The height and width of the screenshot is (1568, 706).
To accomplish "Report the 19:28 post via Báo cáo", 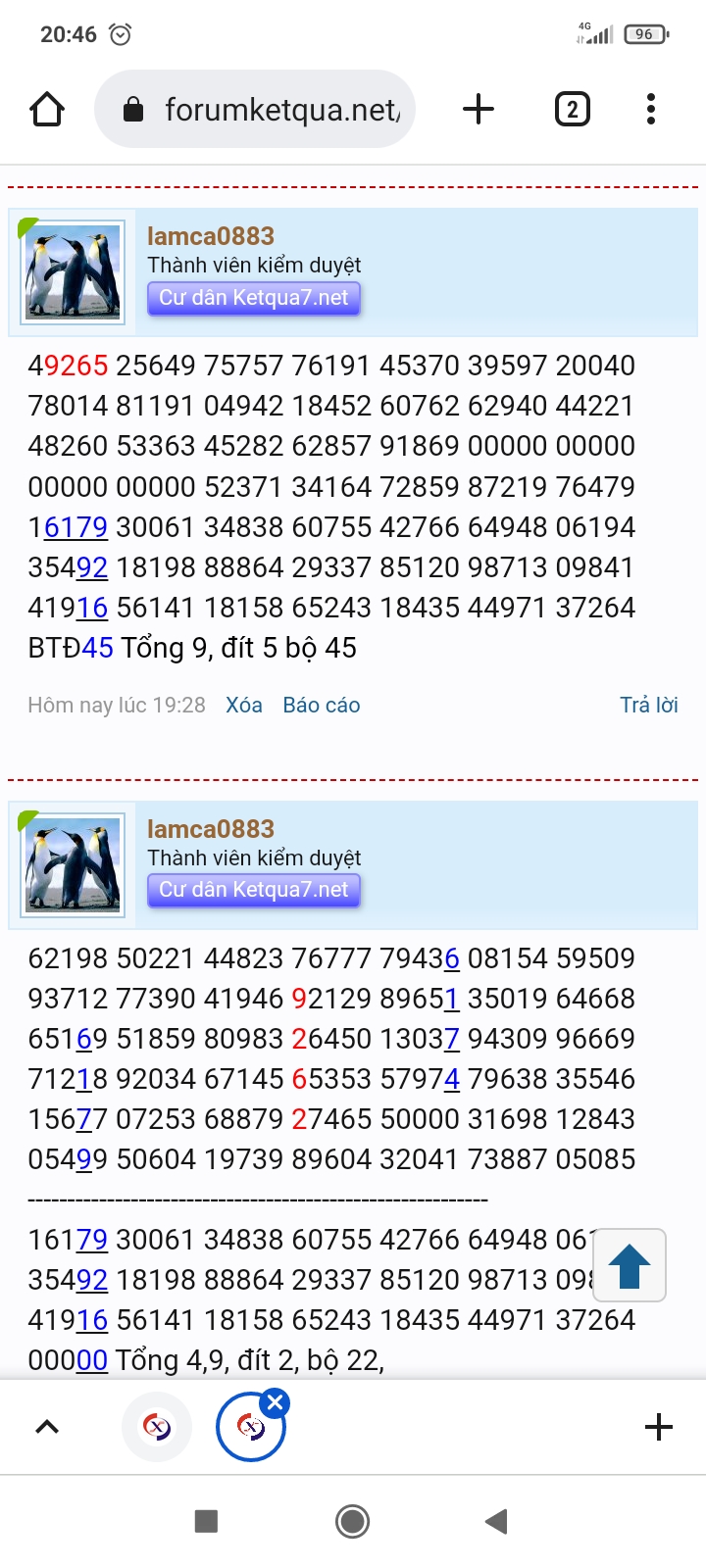I will click(x=321, y=705).
